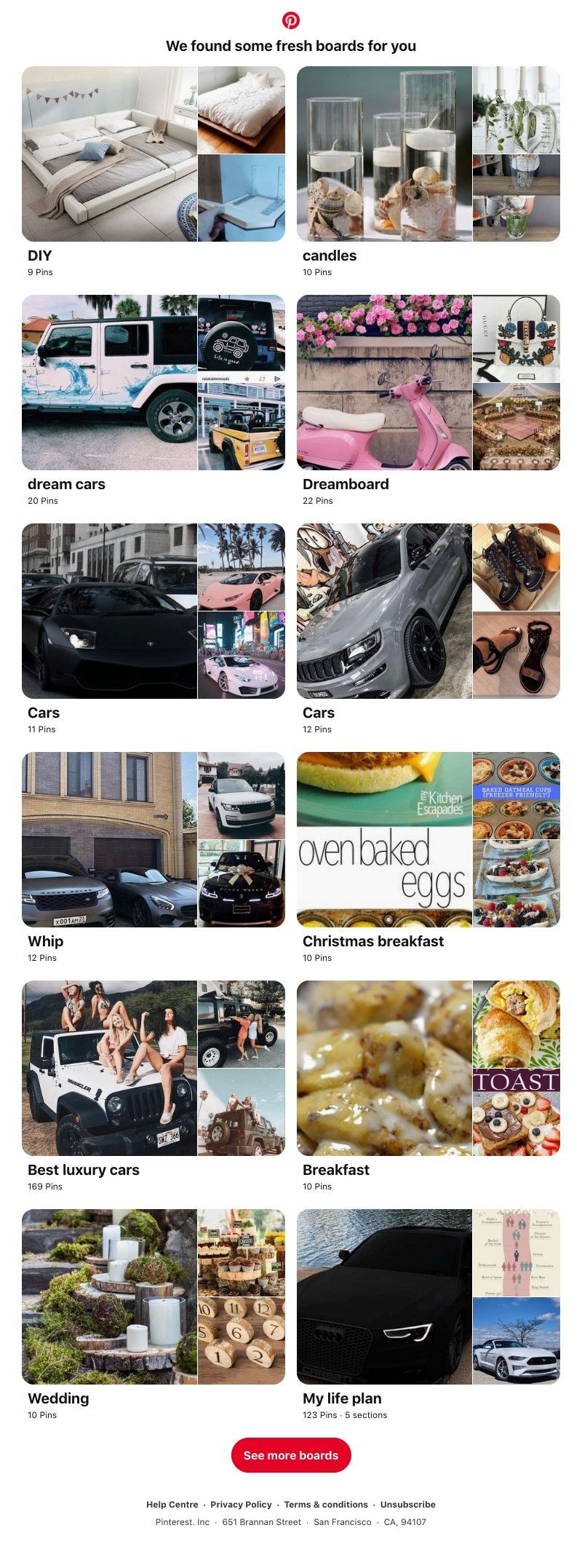This screenshot has width=582, height=1568.
Task: Open the candles board
Action: point(428,154)
